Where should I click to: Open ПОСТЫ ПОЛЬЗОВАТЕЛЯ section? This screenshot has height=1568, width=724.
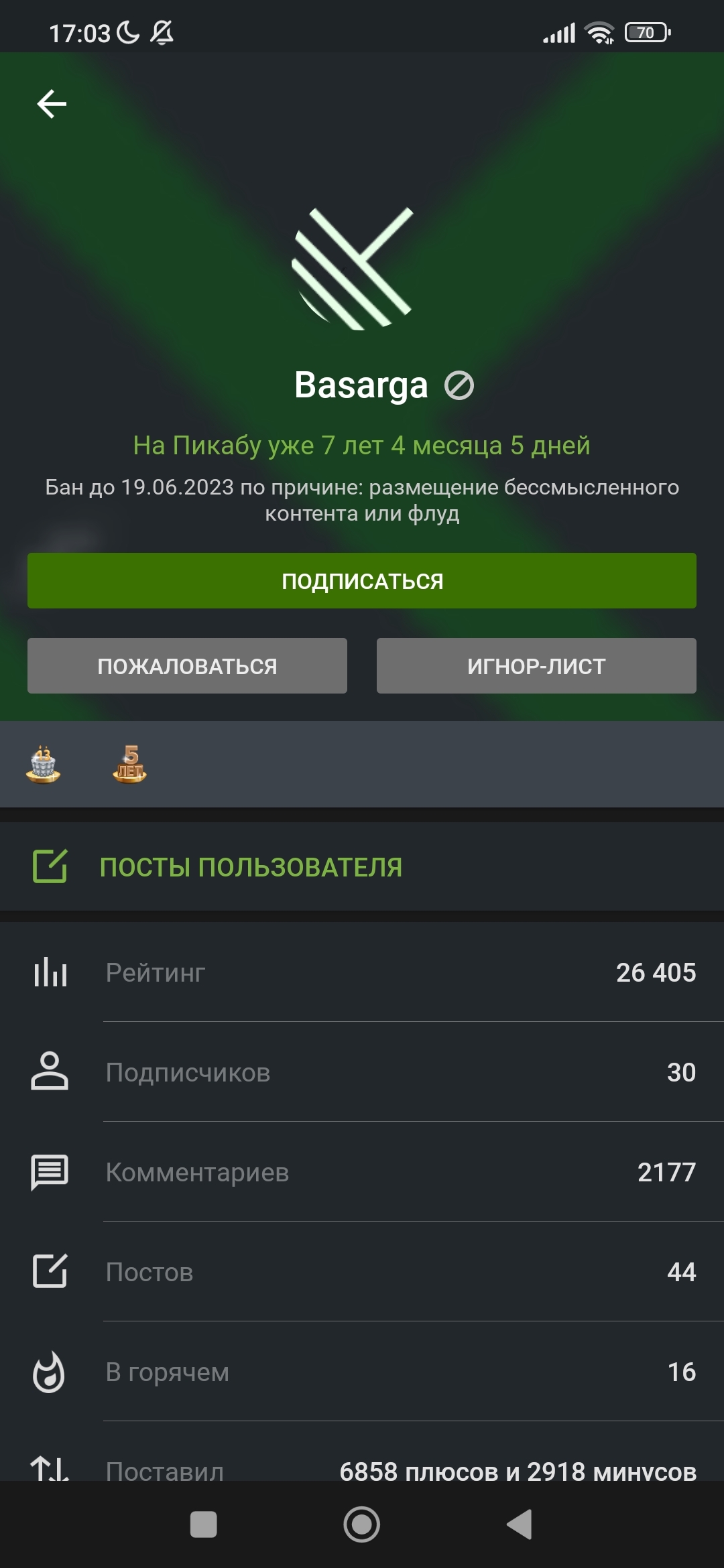(251, 867)
